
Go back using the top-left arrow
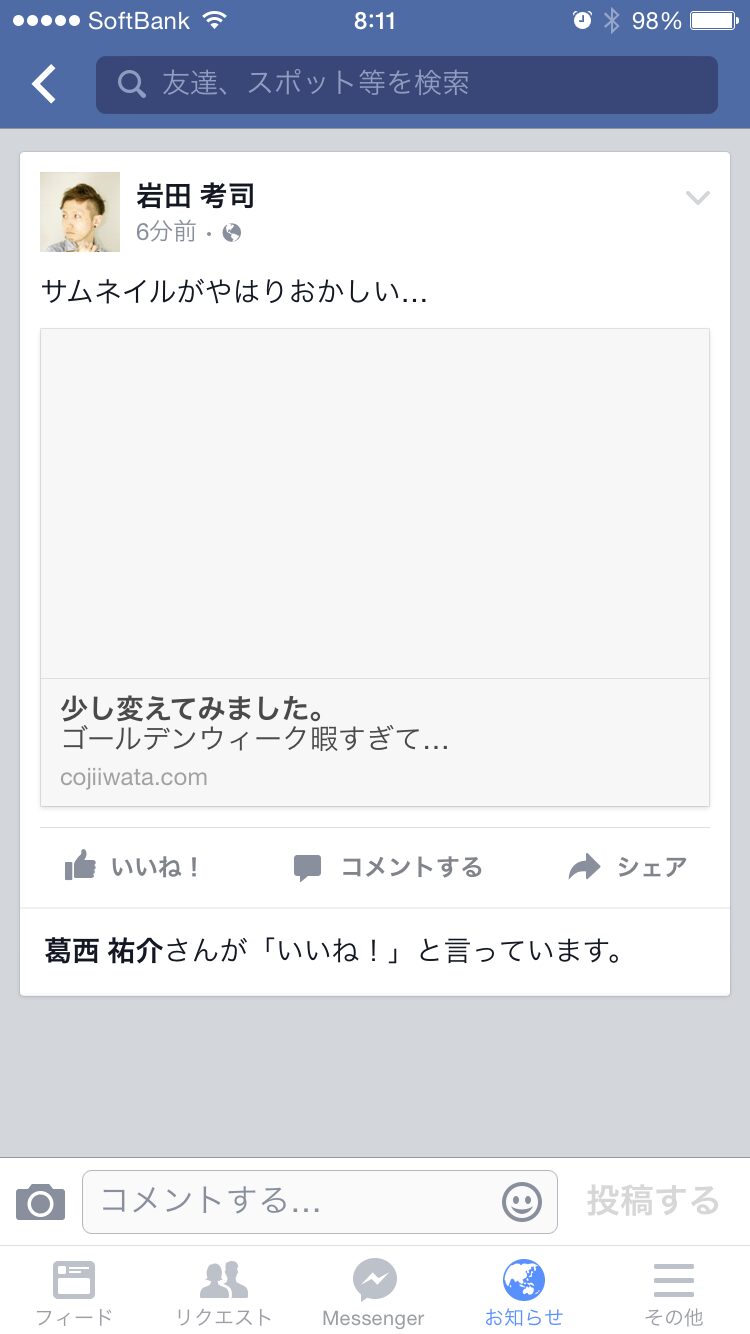point(44,85)
